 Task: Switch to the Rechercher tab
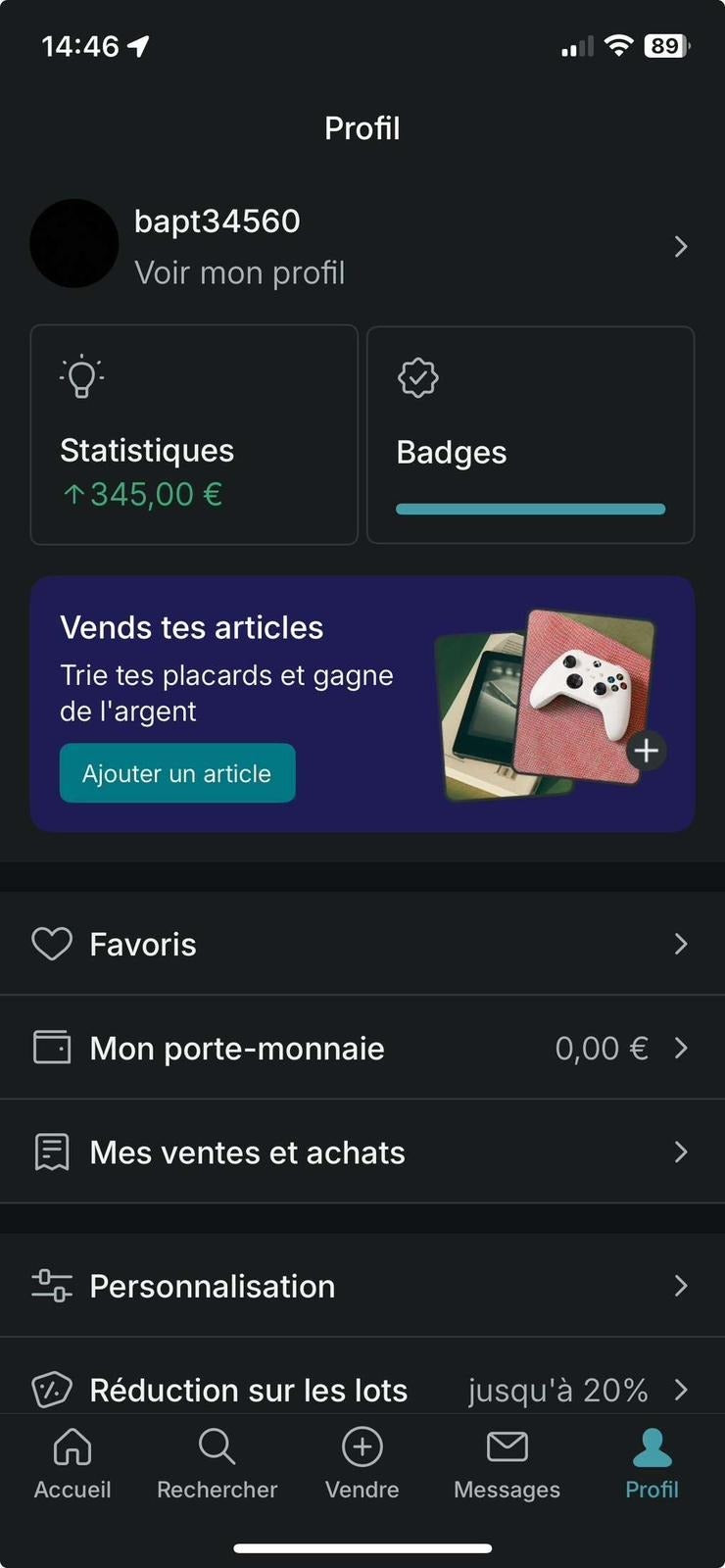point(217,1464)
